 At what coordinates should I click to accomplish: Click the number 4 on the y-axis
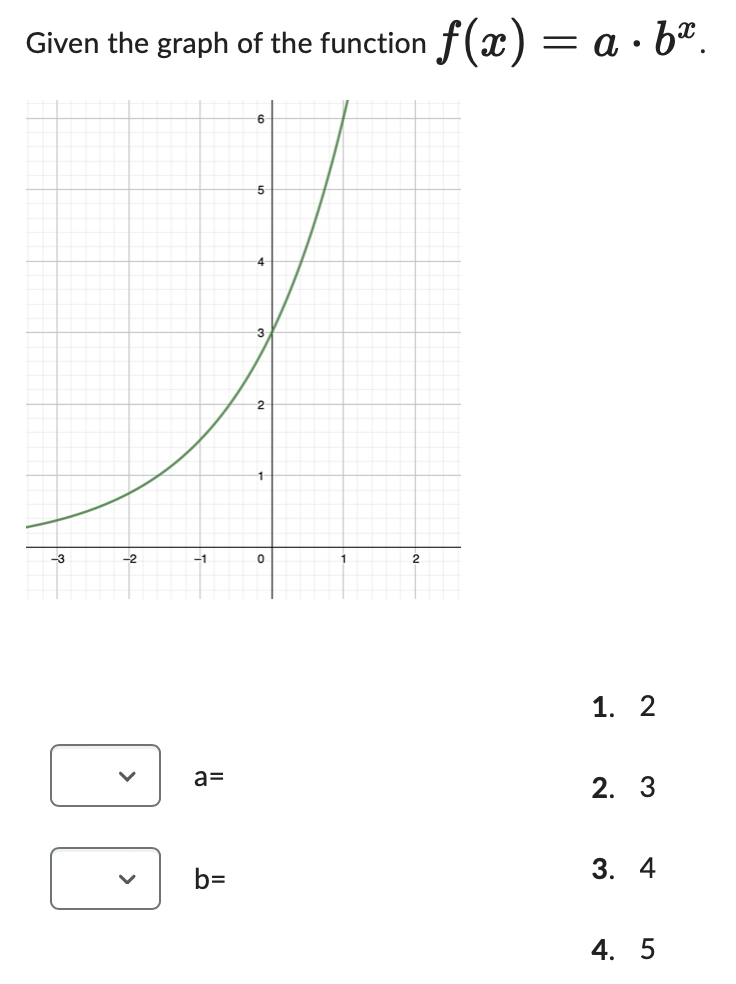click(x=261, y=263)
